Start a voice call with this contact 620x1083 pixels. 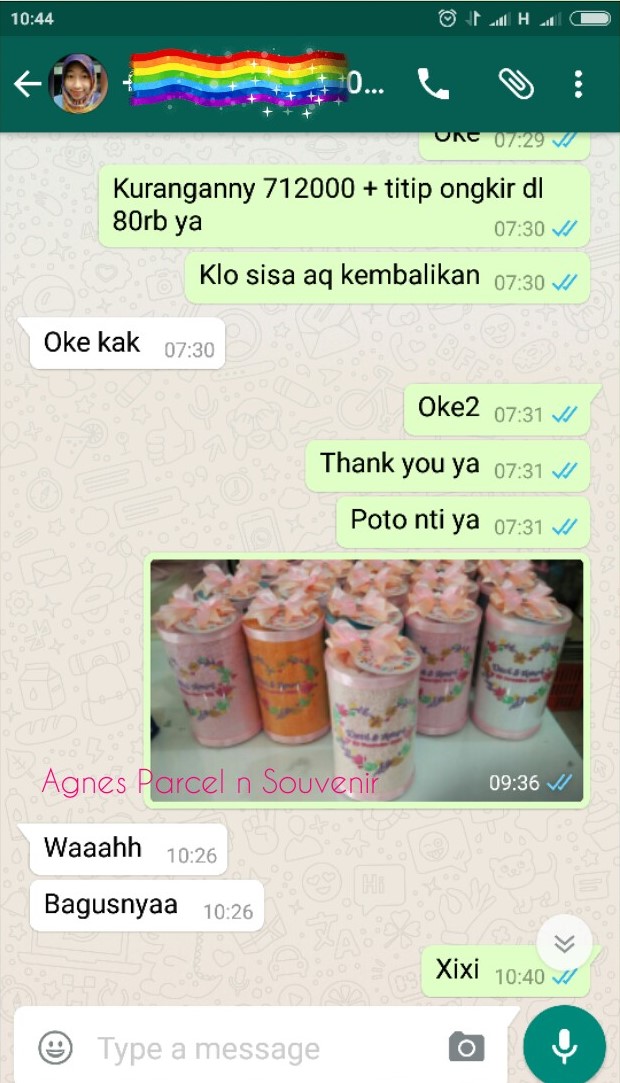(x=434, y=84)
